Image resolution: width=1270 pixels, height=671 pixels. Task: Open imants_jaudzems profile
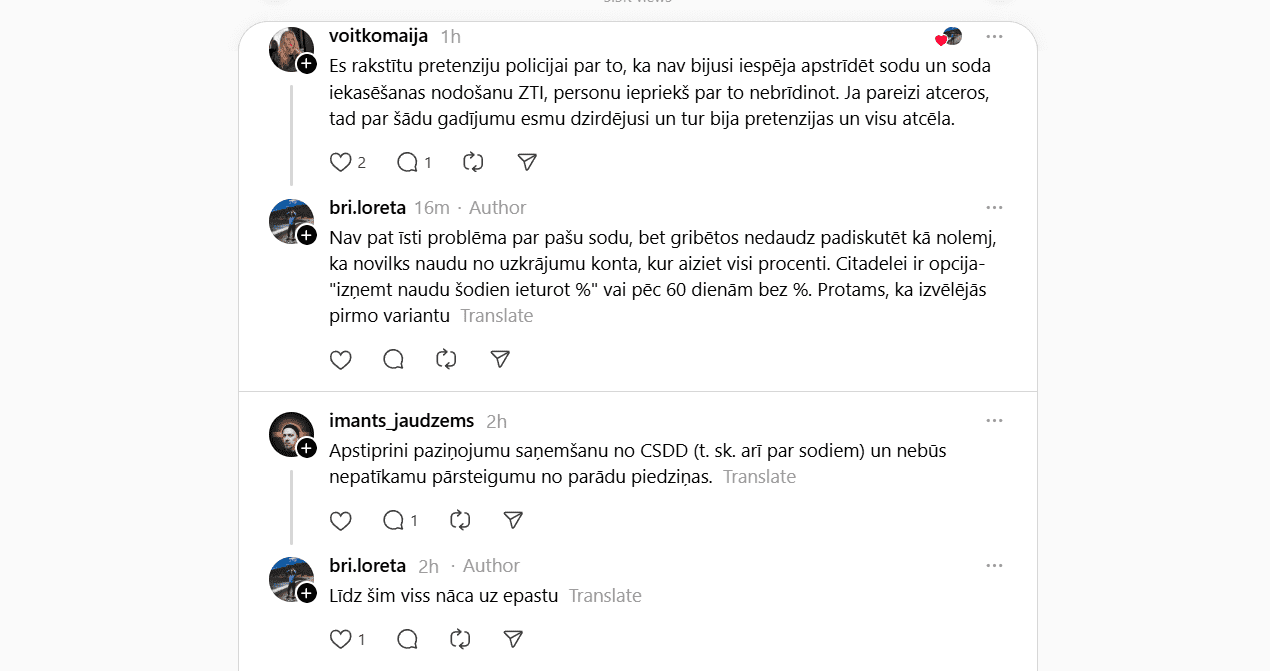click(401, 421)
